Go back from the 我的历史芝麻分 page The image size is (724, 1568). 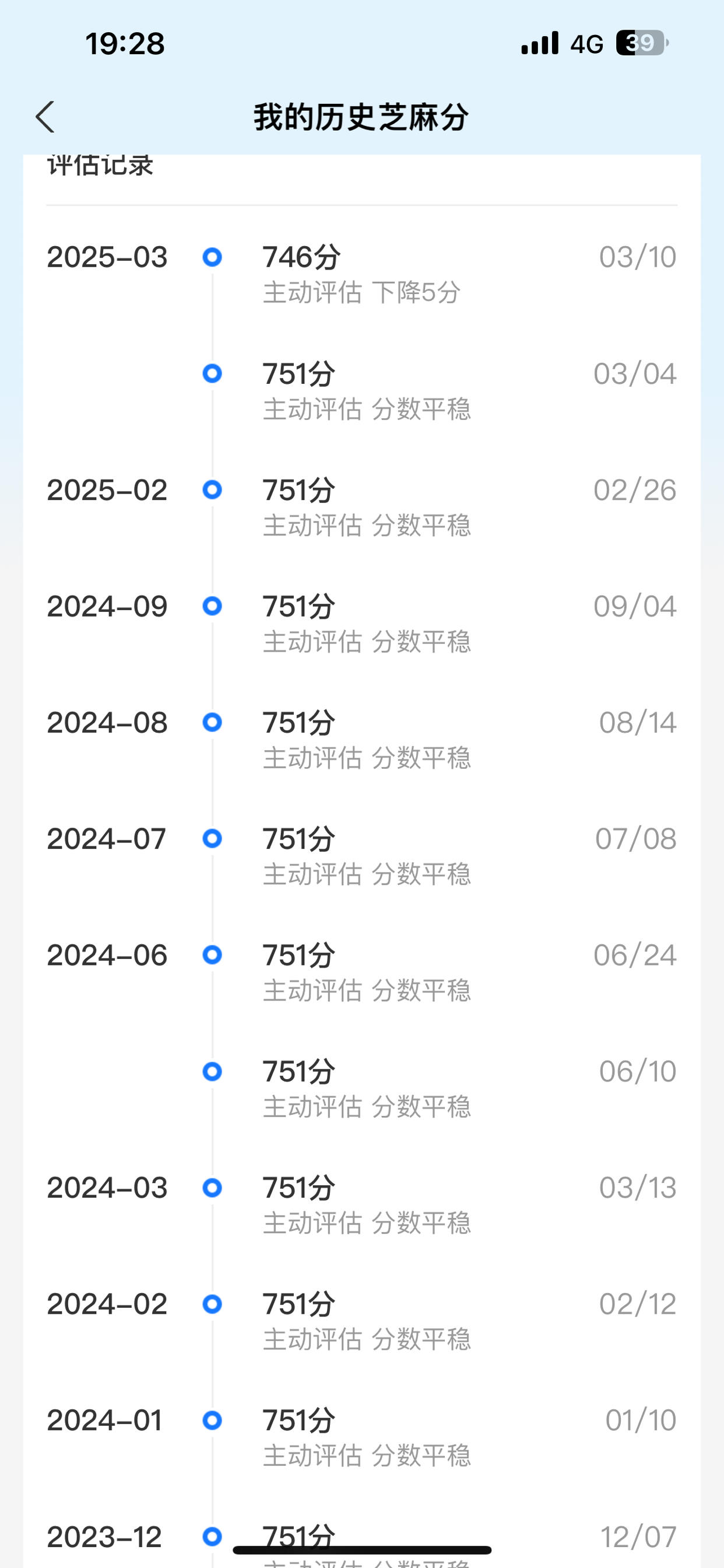[x=45, y=117]
